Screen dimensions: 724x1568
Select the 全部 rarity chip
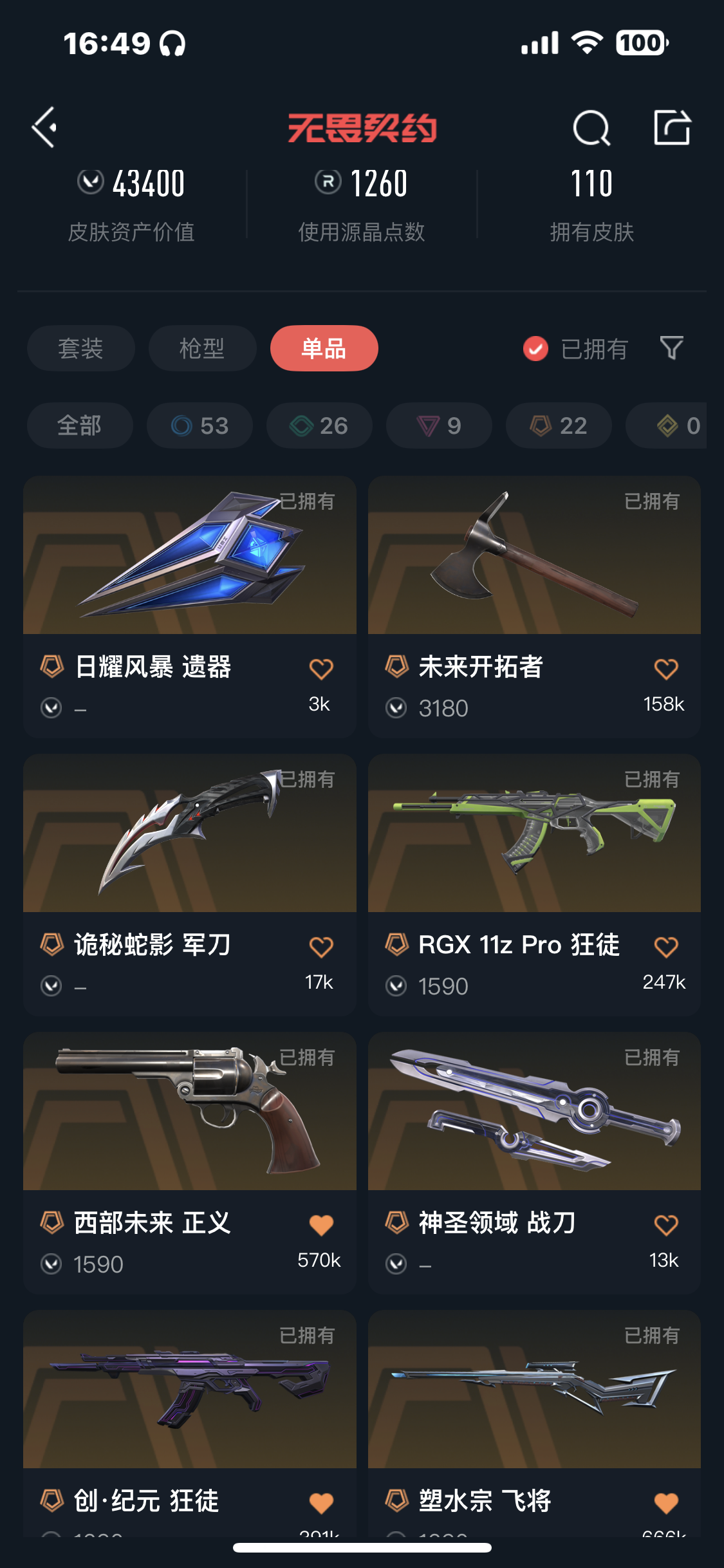click(80, 425)
